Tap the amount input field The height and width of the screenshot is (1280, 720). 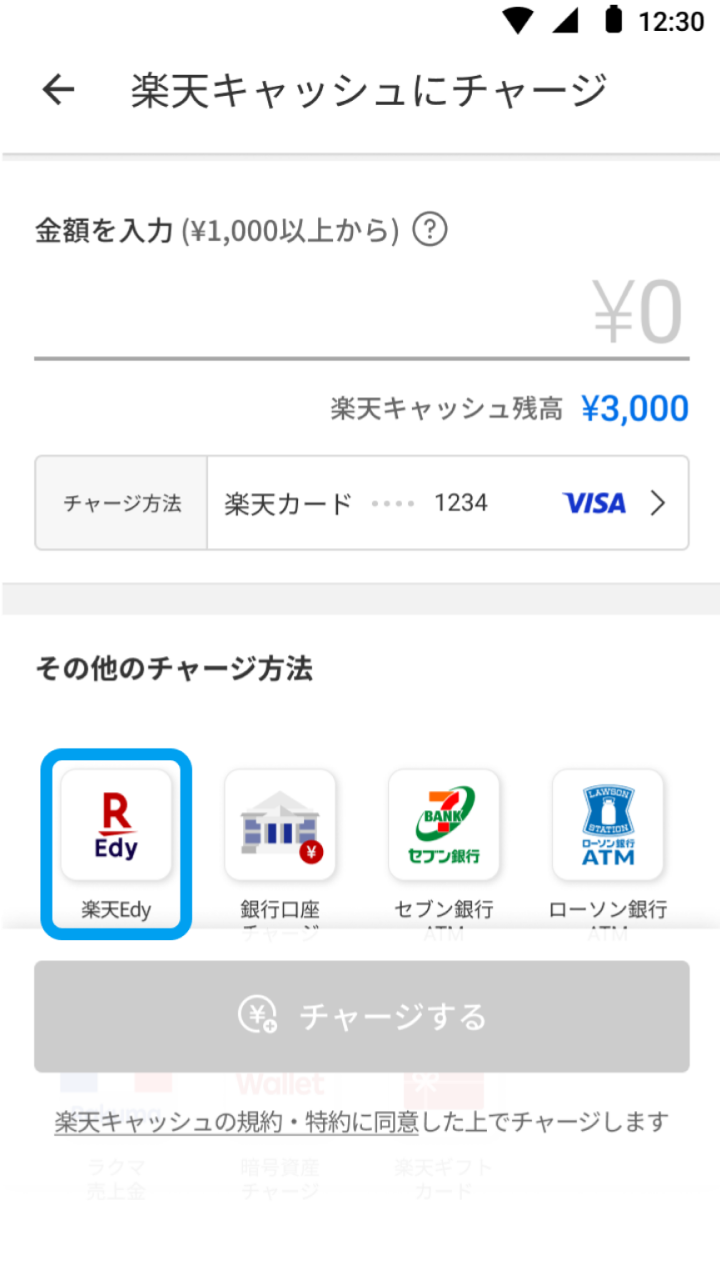pyautogui.click(x=360, y=312)
